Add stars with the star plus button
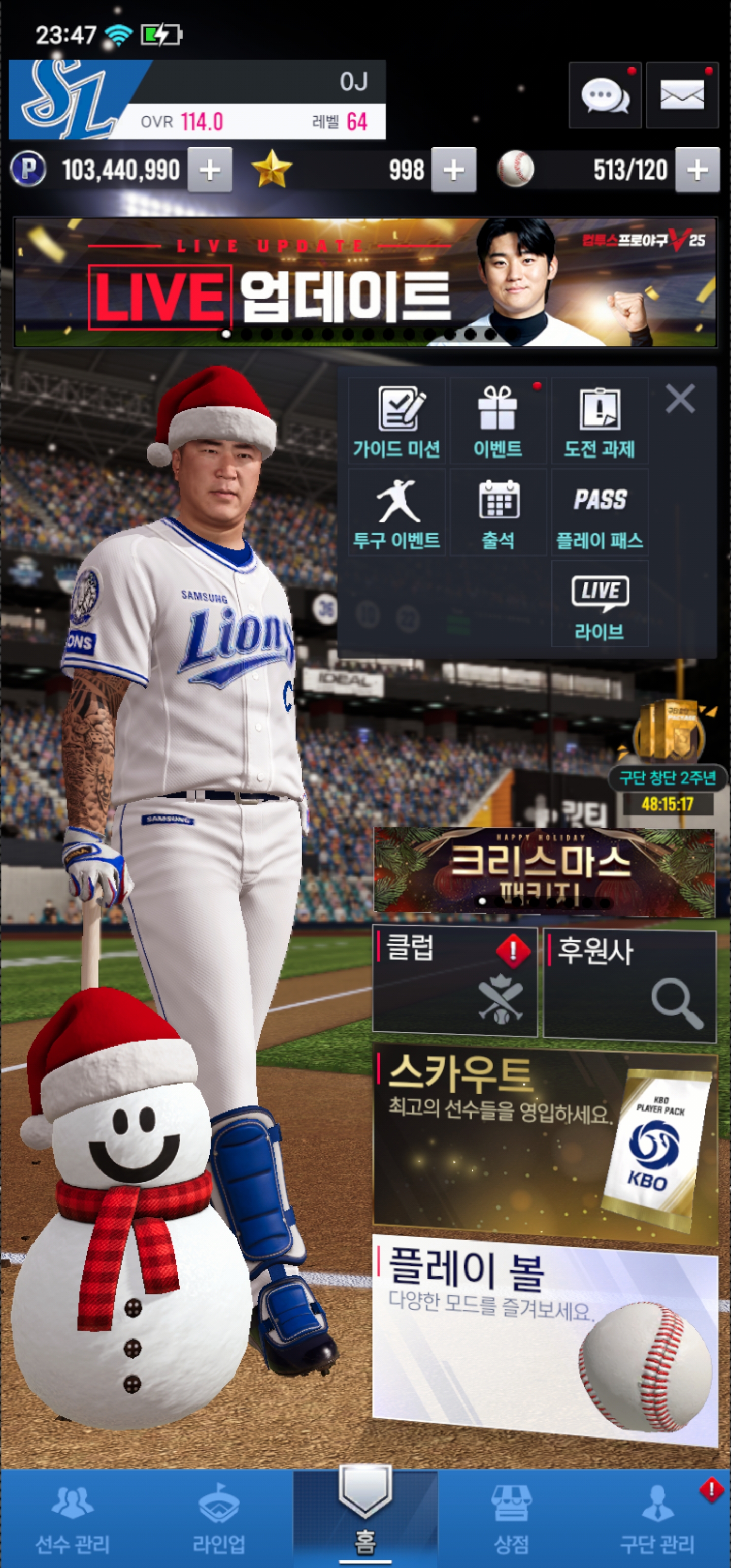Screen dimensions: 731x1568 click(x=453, y=170)
